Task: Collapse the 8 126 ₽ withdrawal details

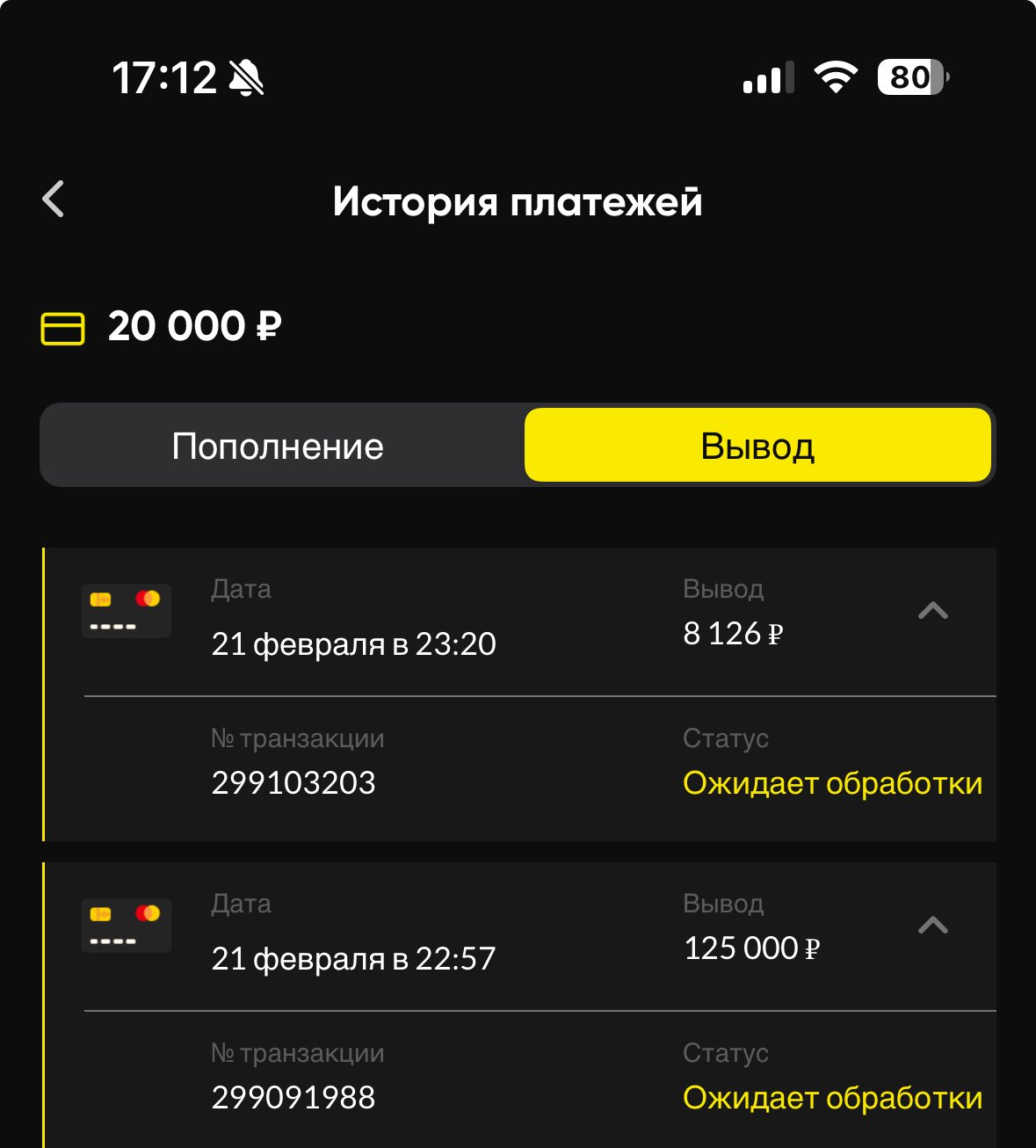Action: (x=932, y=611)
